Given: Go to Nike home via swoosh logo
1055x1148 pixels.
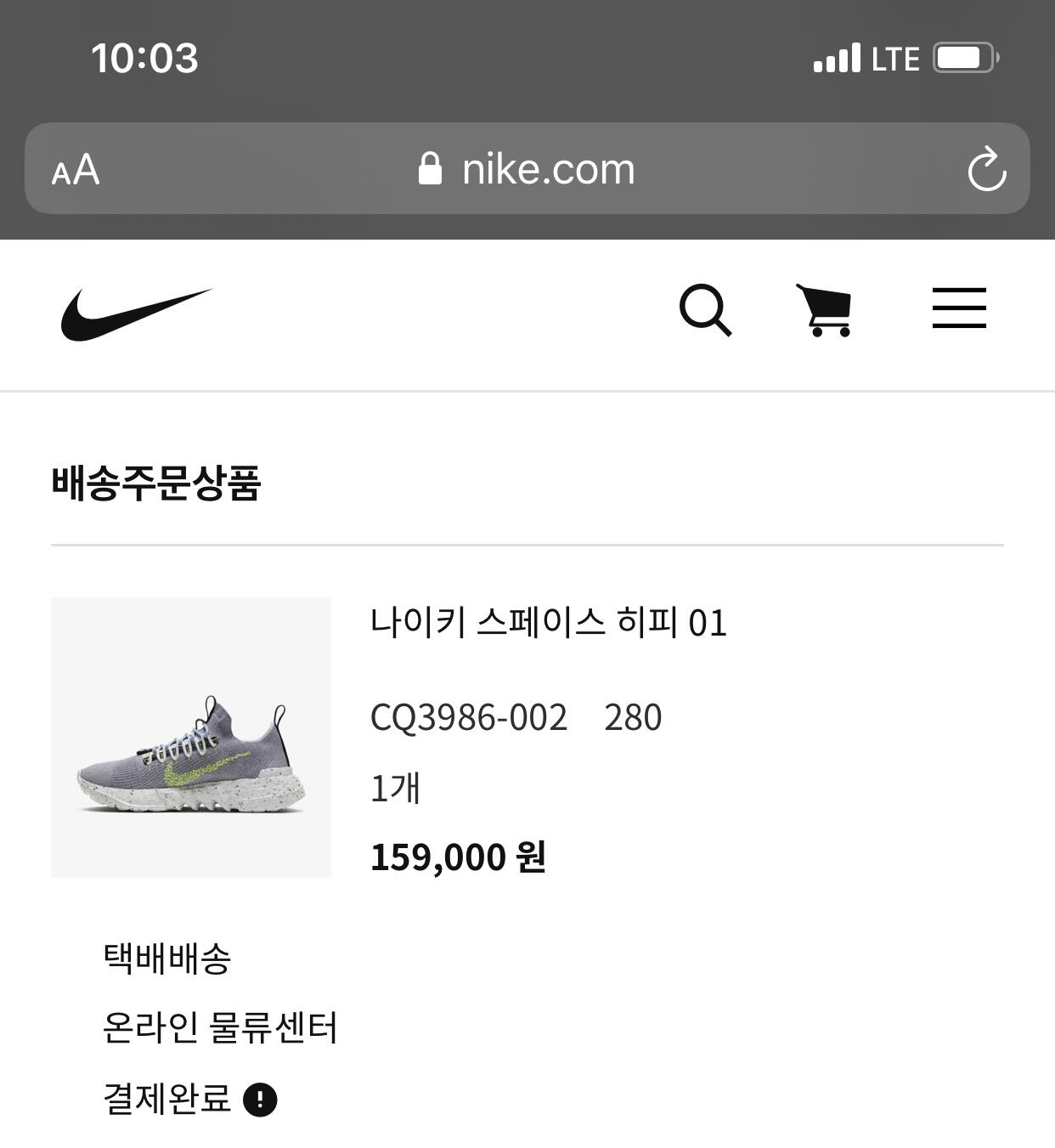Looking at the screenshot, I should click(x=136, y=314).
